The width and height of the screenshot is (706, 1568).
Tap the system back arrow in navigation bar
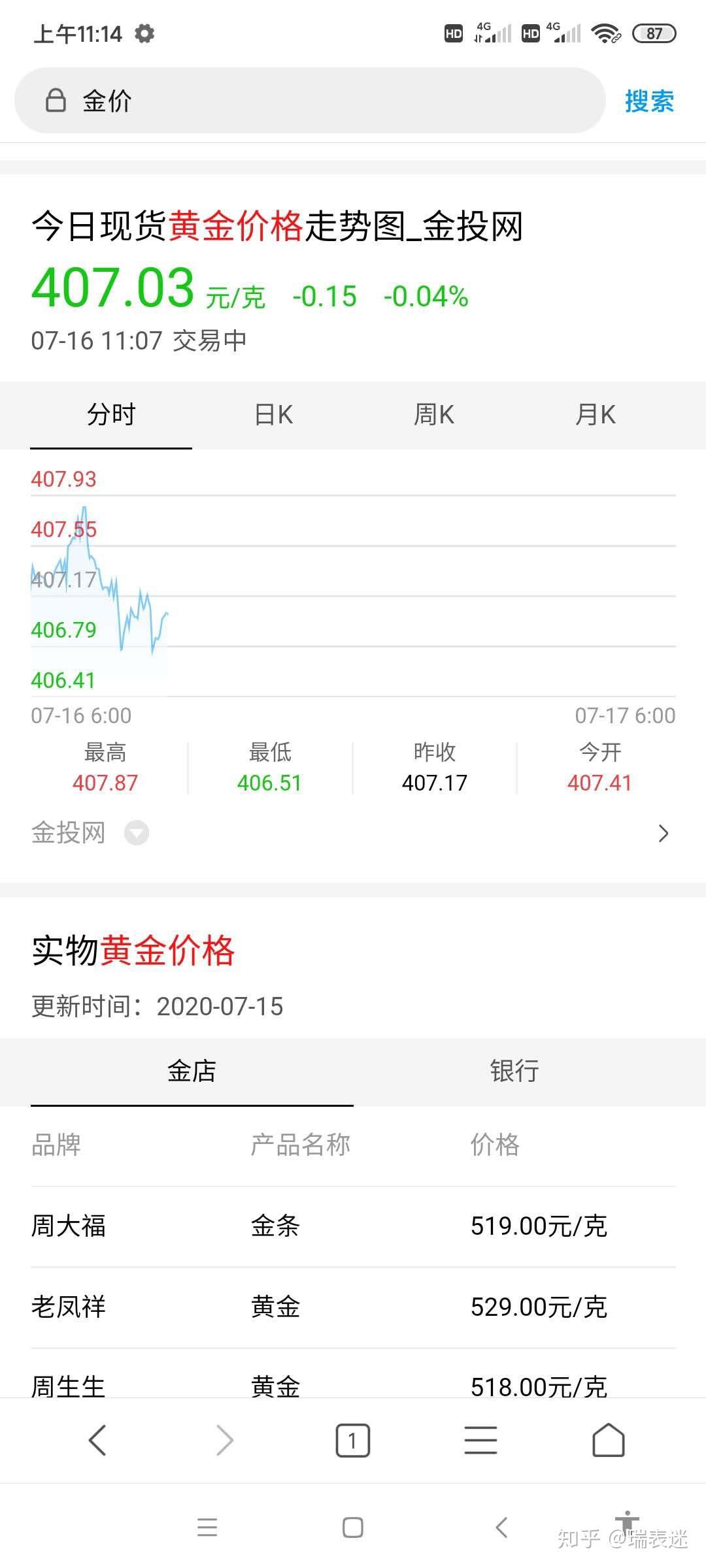click(501, 1527)
